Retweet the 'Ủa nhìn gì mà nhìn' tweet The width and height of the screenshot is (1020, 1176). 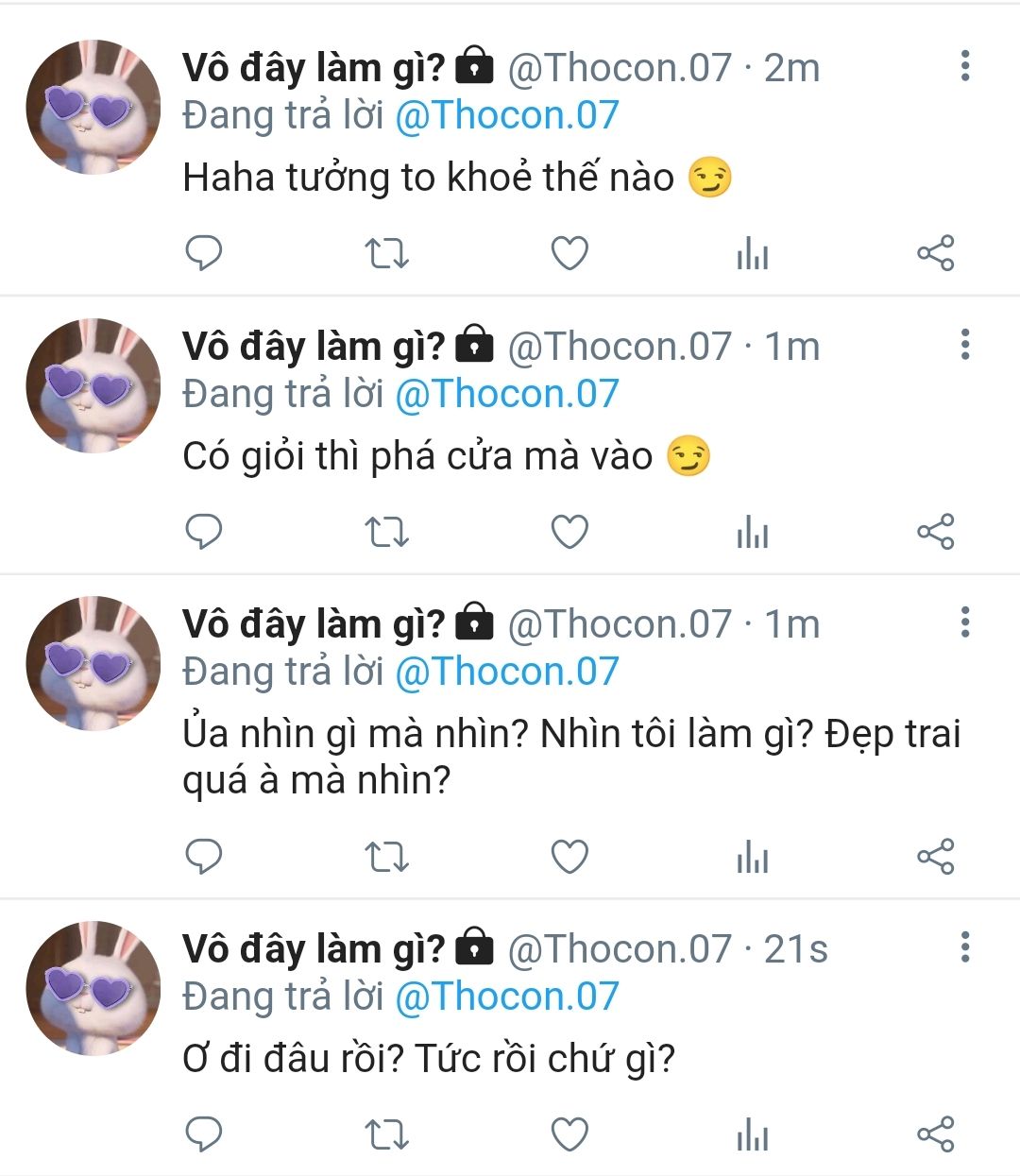386,857
